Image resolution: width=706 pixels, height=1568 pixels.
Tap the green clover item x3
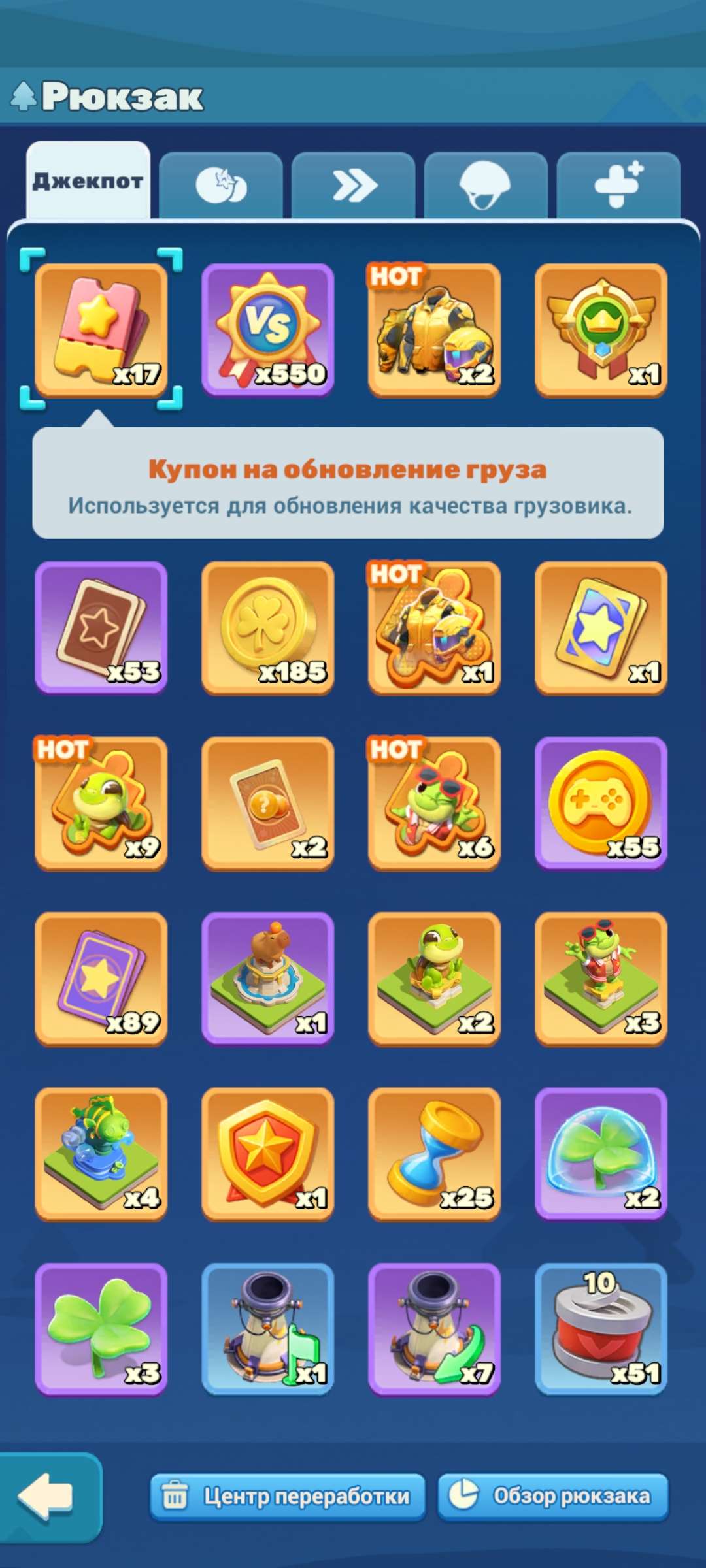click(99, 1326)
